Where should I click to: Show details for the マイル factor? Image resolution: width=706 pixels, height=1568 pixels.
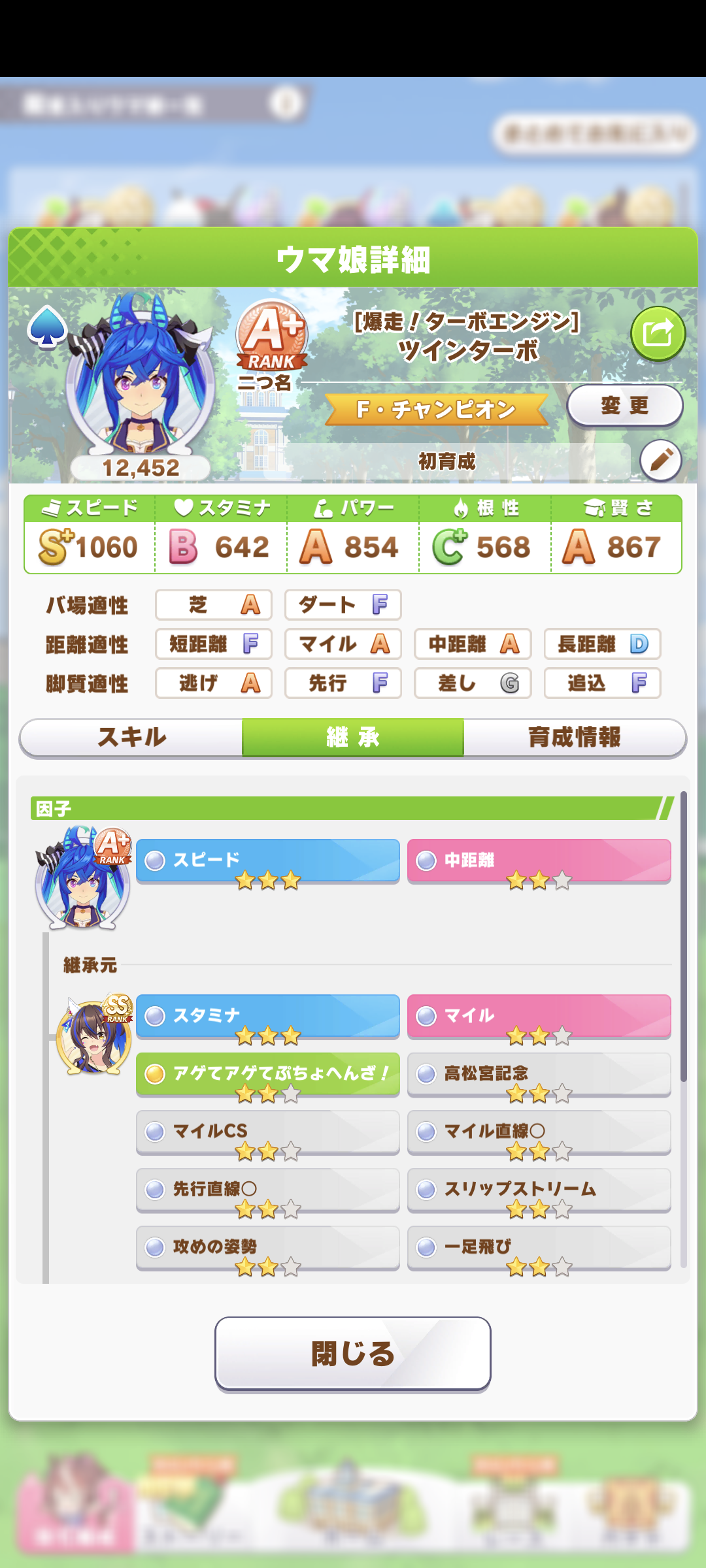[x=539, y=1016]
